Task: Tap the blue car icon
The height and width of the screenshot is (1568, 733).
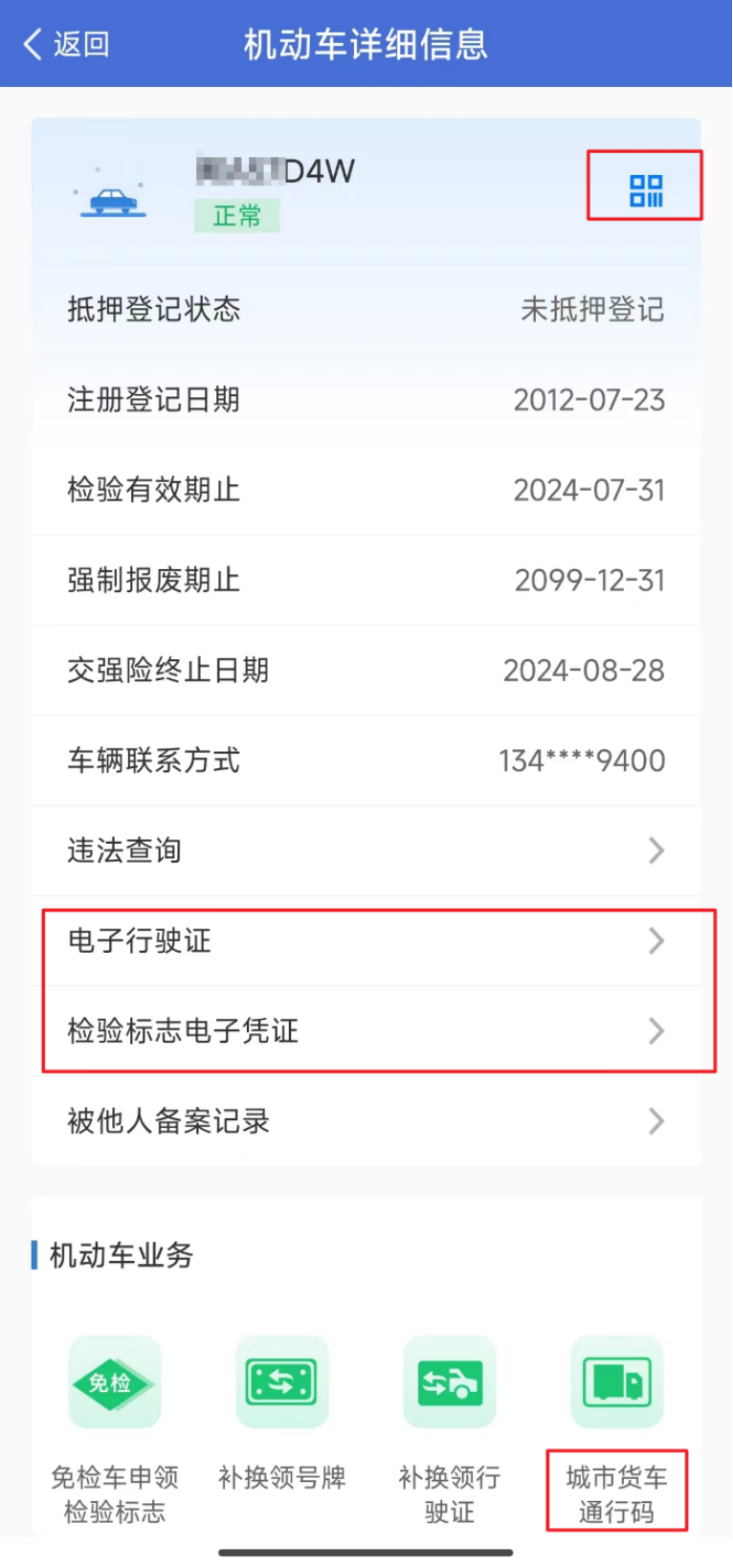Action: point(113,198)
